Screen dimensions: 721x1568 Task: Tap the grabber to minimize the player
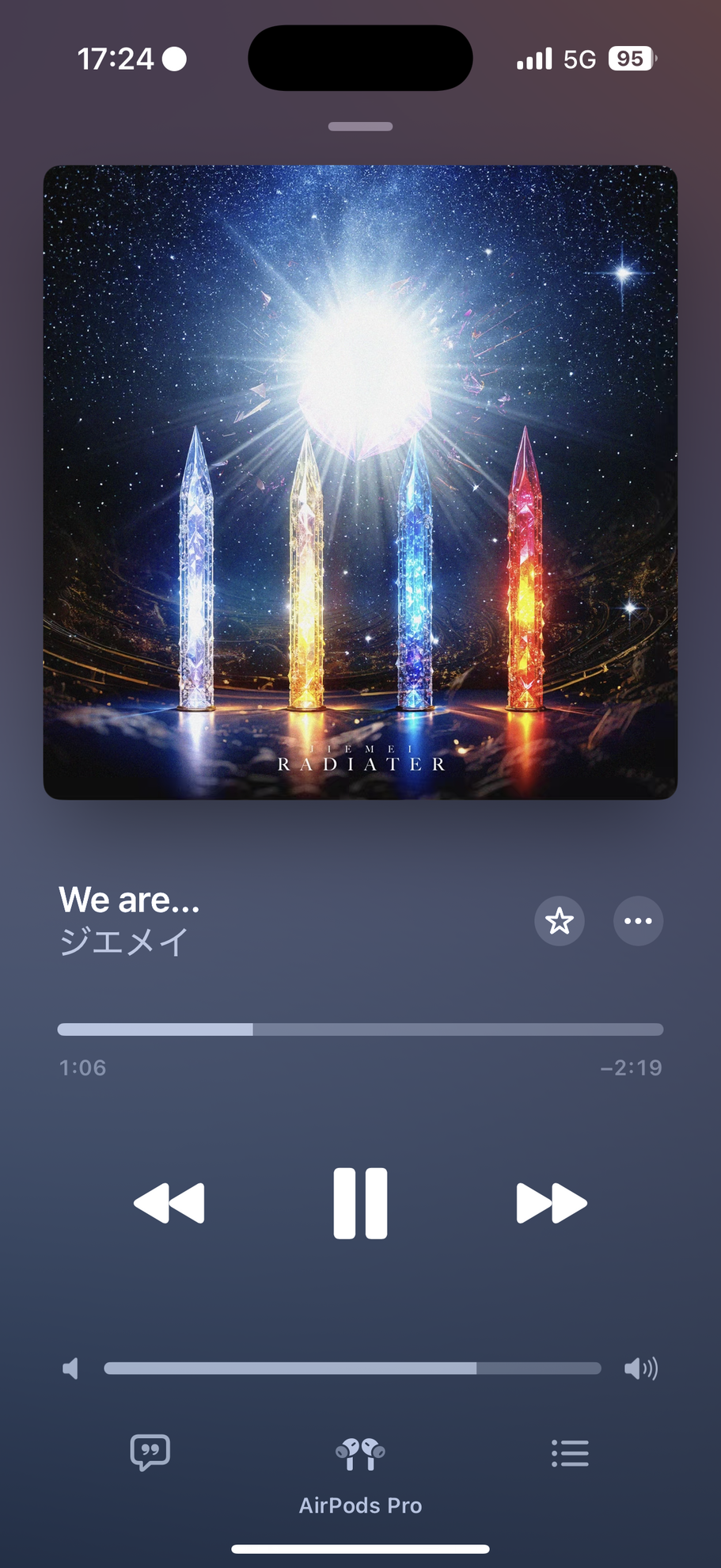[360, 127]
